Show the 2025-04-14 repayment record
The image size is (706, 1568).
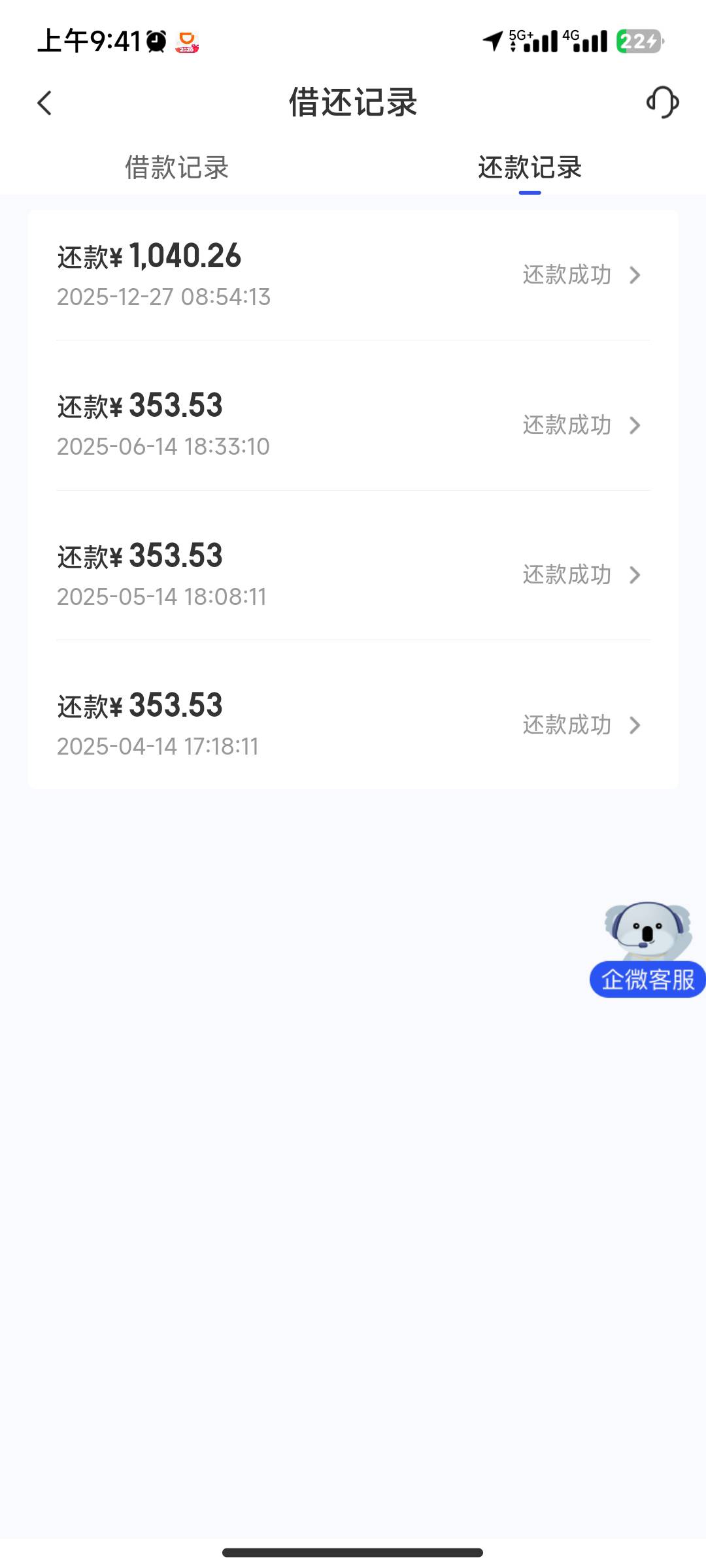pyautogui.click(x=353, y=725)
